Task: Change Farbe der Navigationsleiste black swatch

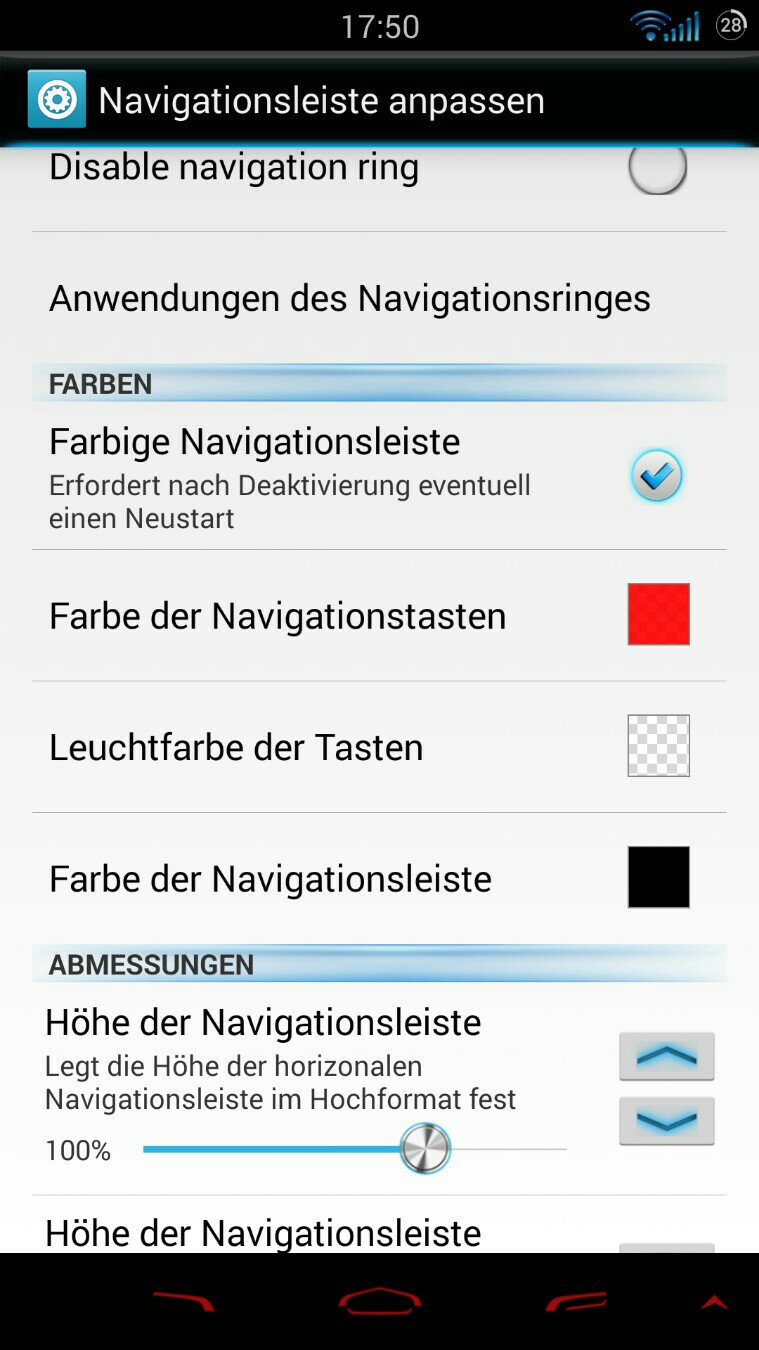Action: (x=659, y=877)
